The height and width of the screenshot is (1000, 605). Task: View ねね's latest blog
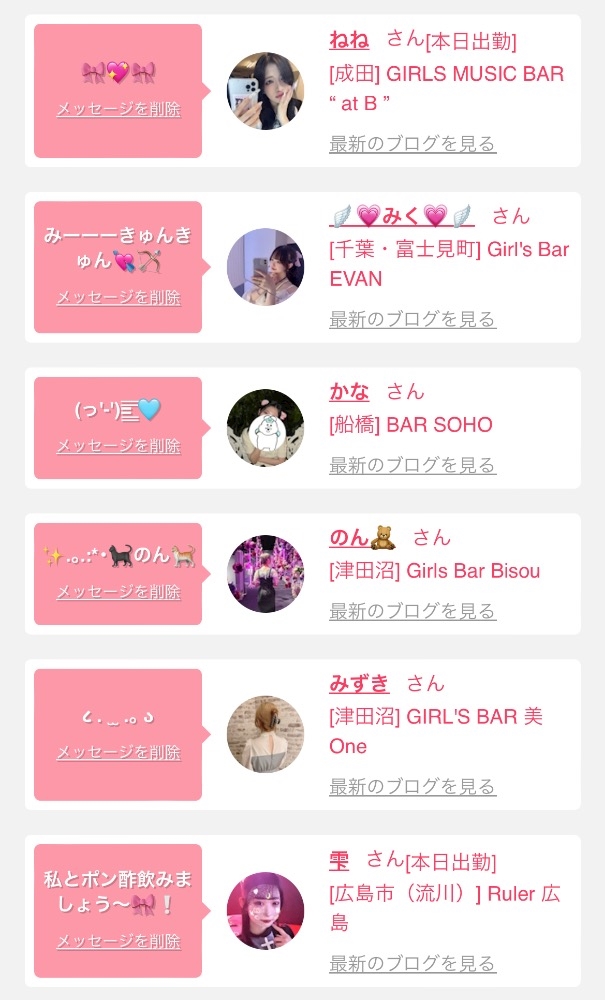[412, 144]
